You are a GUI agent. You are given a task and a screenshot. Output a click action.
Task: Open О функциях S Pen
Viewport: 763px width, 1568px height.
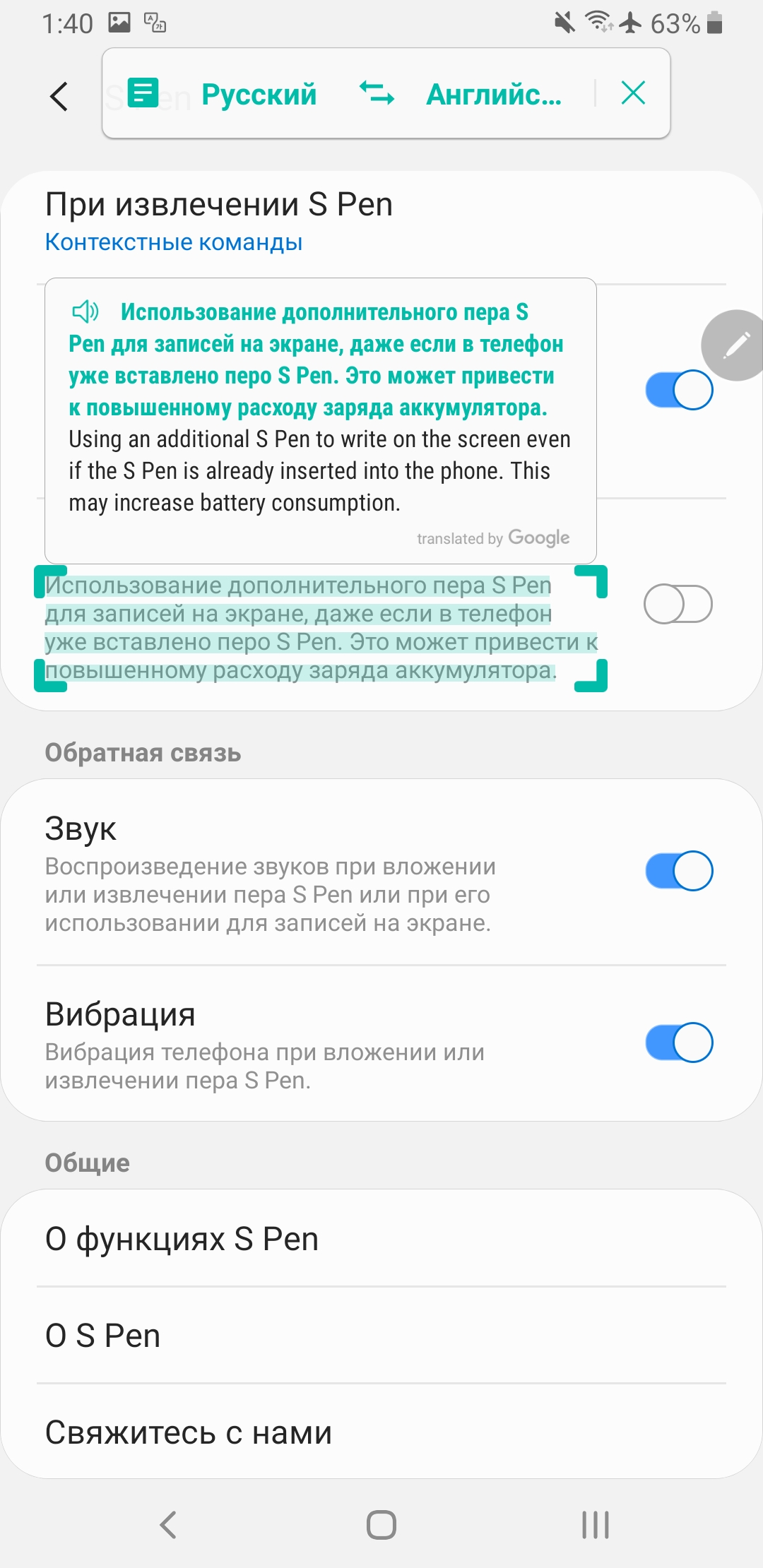coord(381,1239)
